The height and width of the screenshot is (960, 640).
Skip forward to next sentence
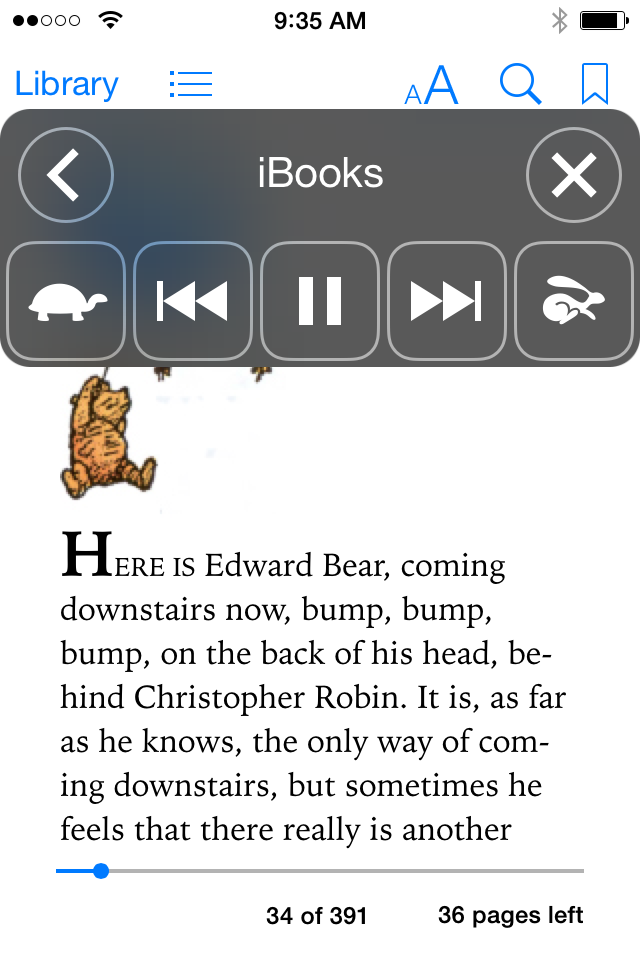(447, 301)
